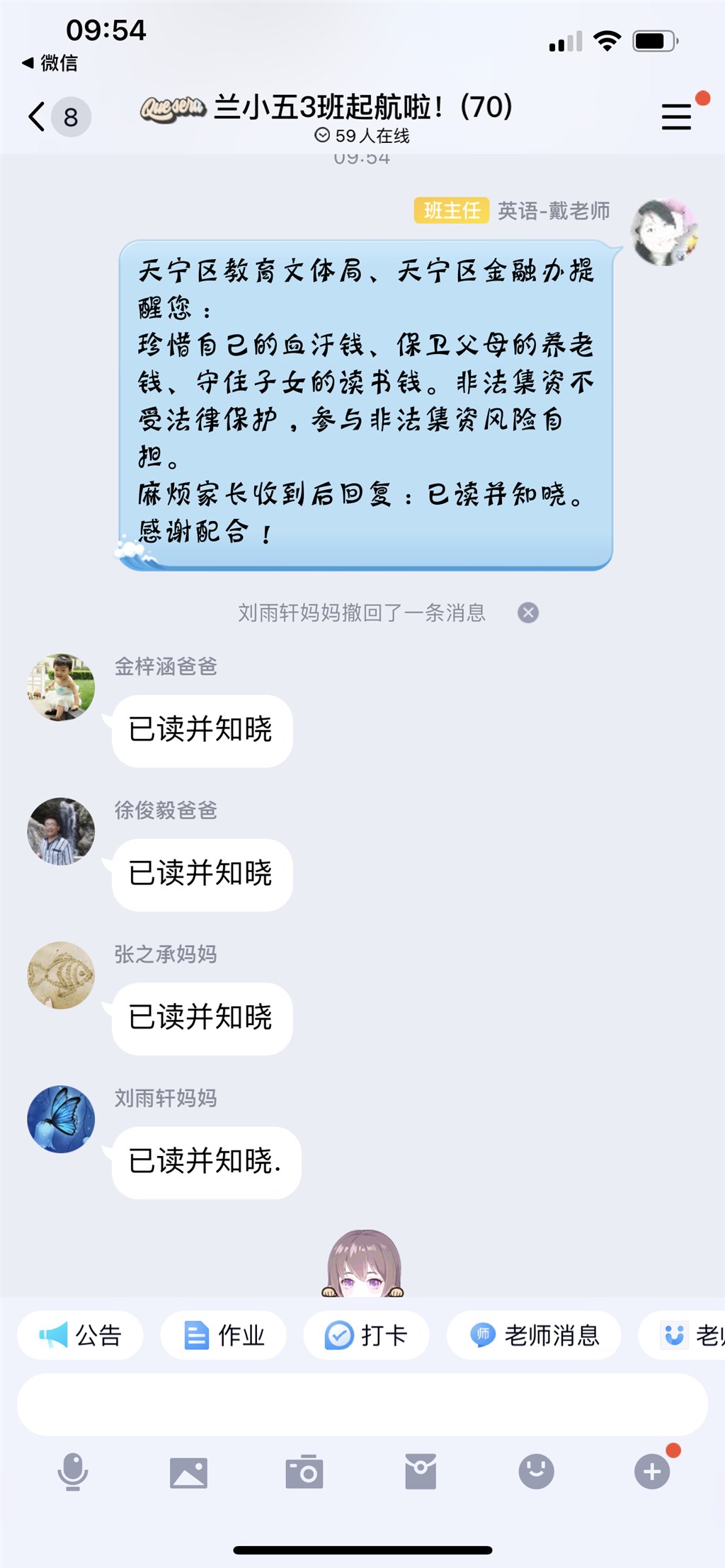Choose a photo from gallery

188,1472
